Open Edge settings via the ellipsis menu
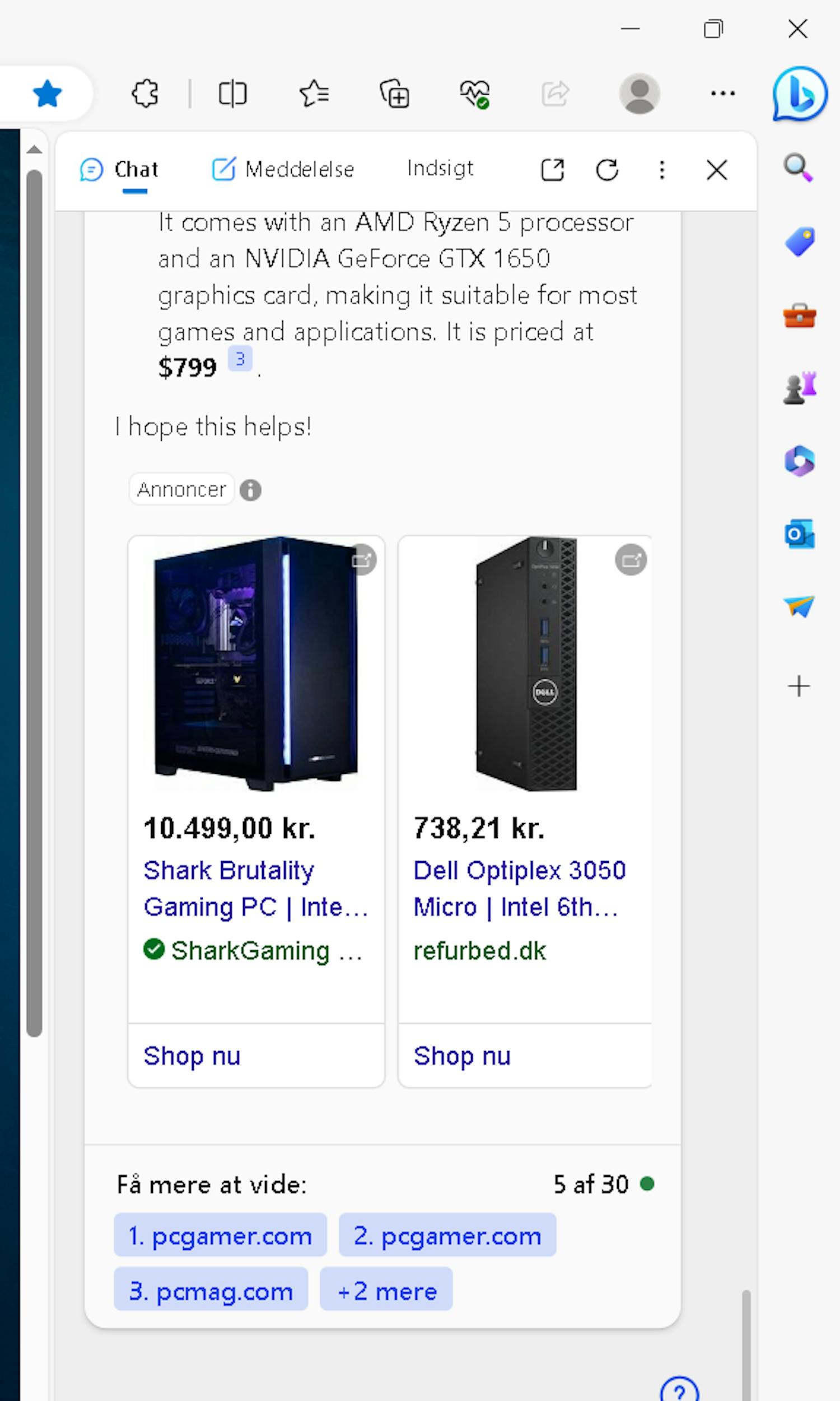The height and width of the screenshot is (1401, 840). [721, 94]
